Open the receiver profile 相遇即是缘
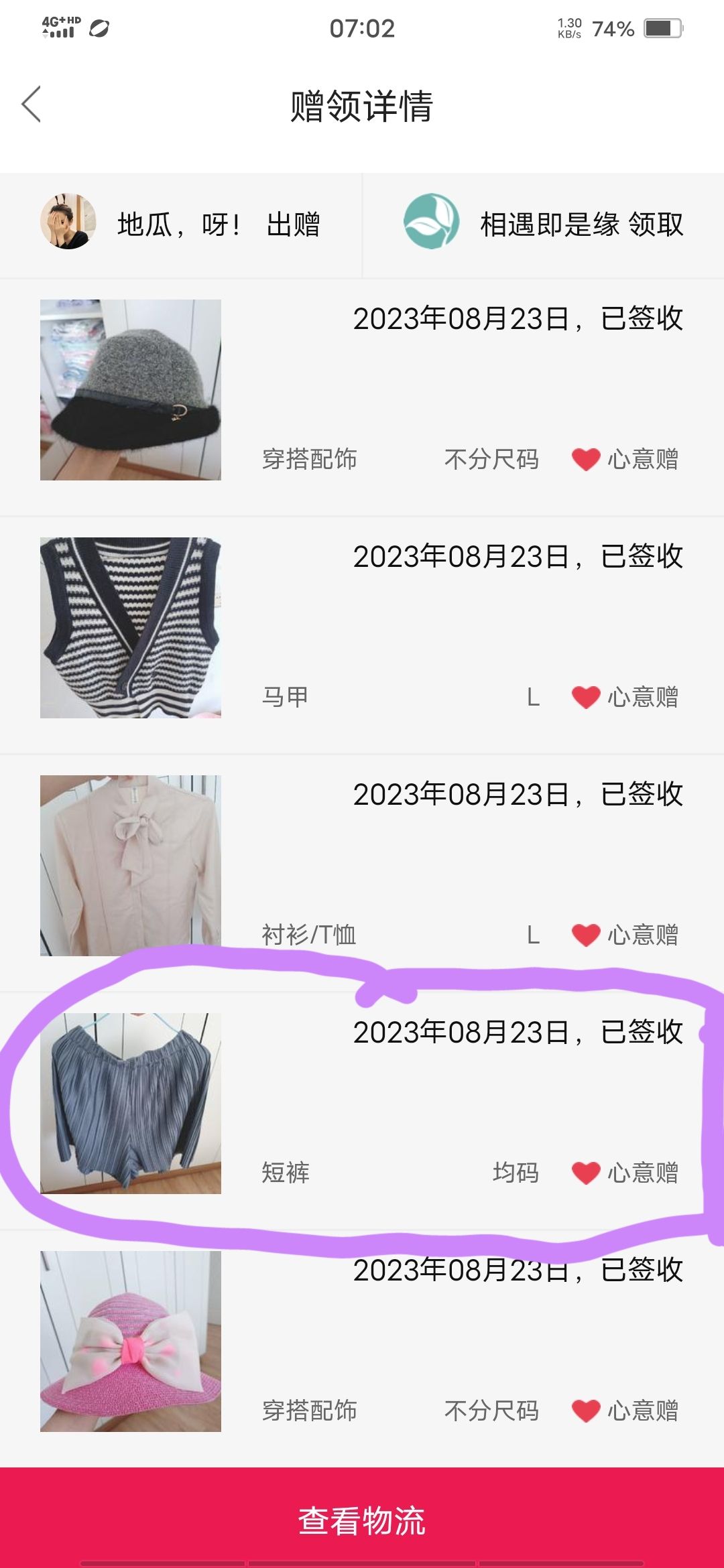The height and width of the screenshot is (1568, 724). point(543,224)
